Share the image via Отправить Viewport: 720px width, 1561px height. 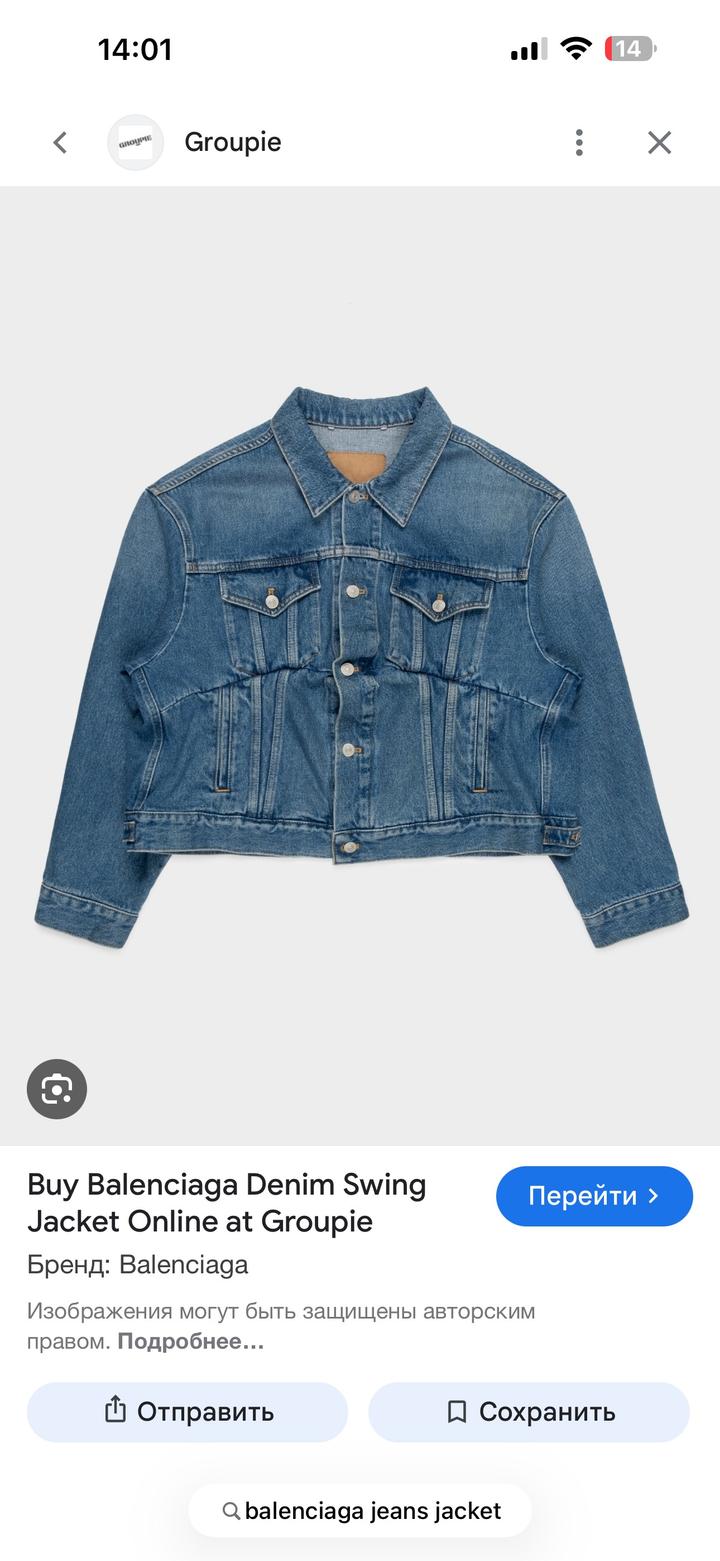click(x=188, y=1412)
